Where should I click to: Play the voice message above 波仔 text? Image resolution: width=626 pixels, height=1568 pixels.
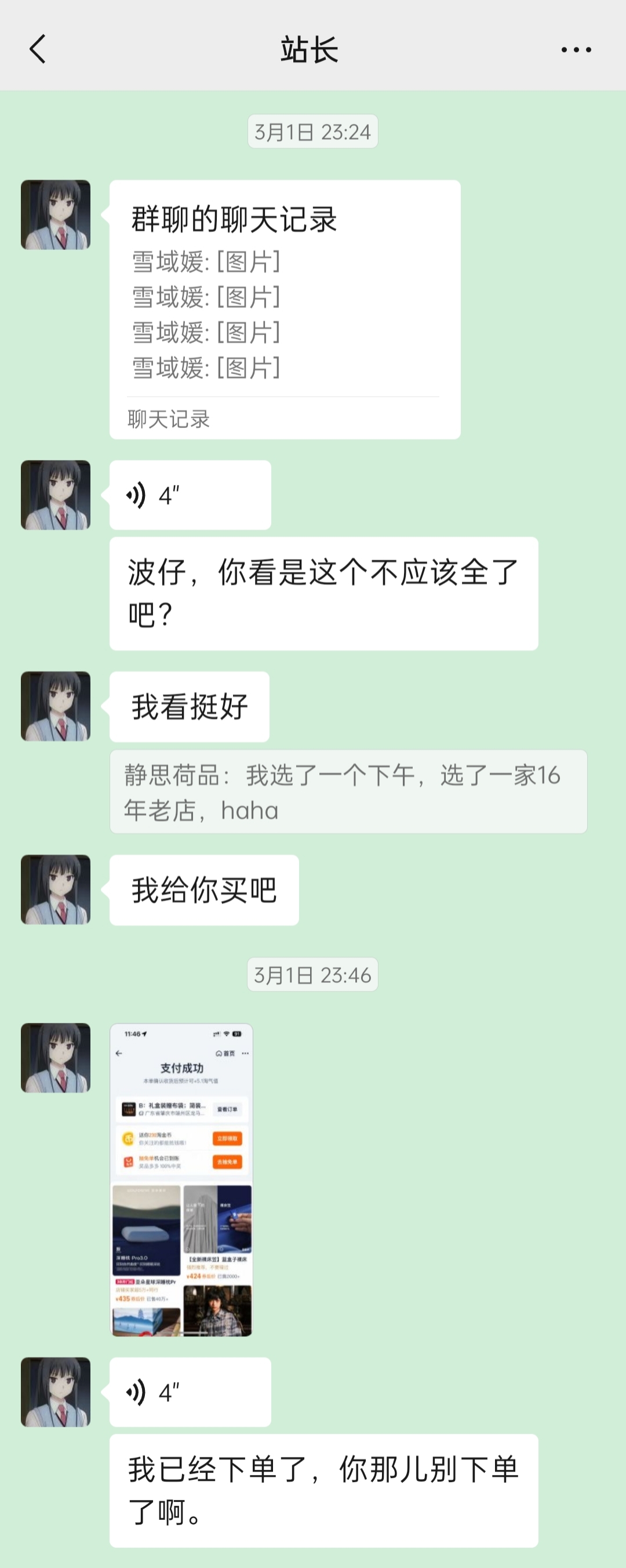190,495
